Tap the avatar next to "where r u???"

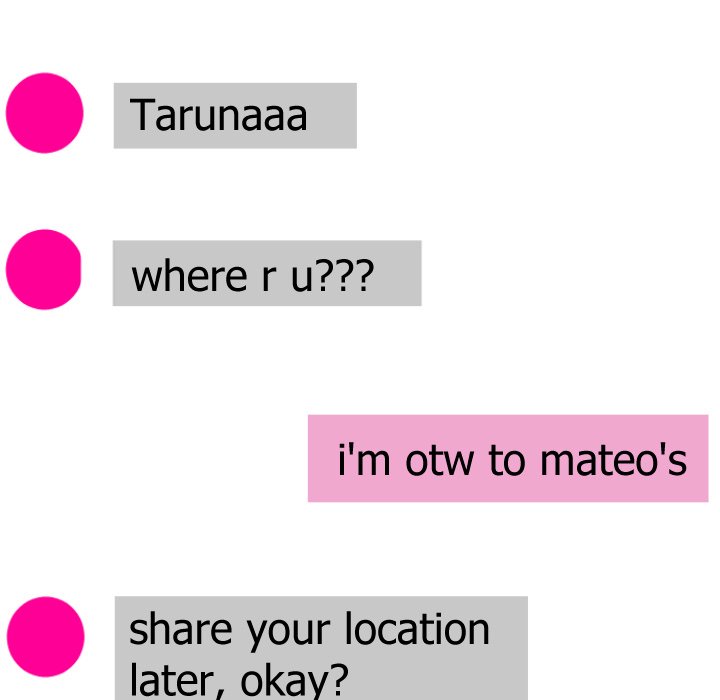[x=44, y=269]
